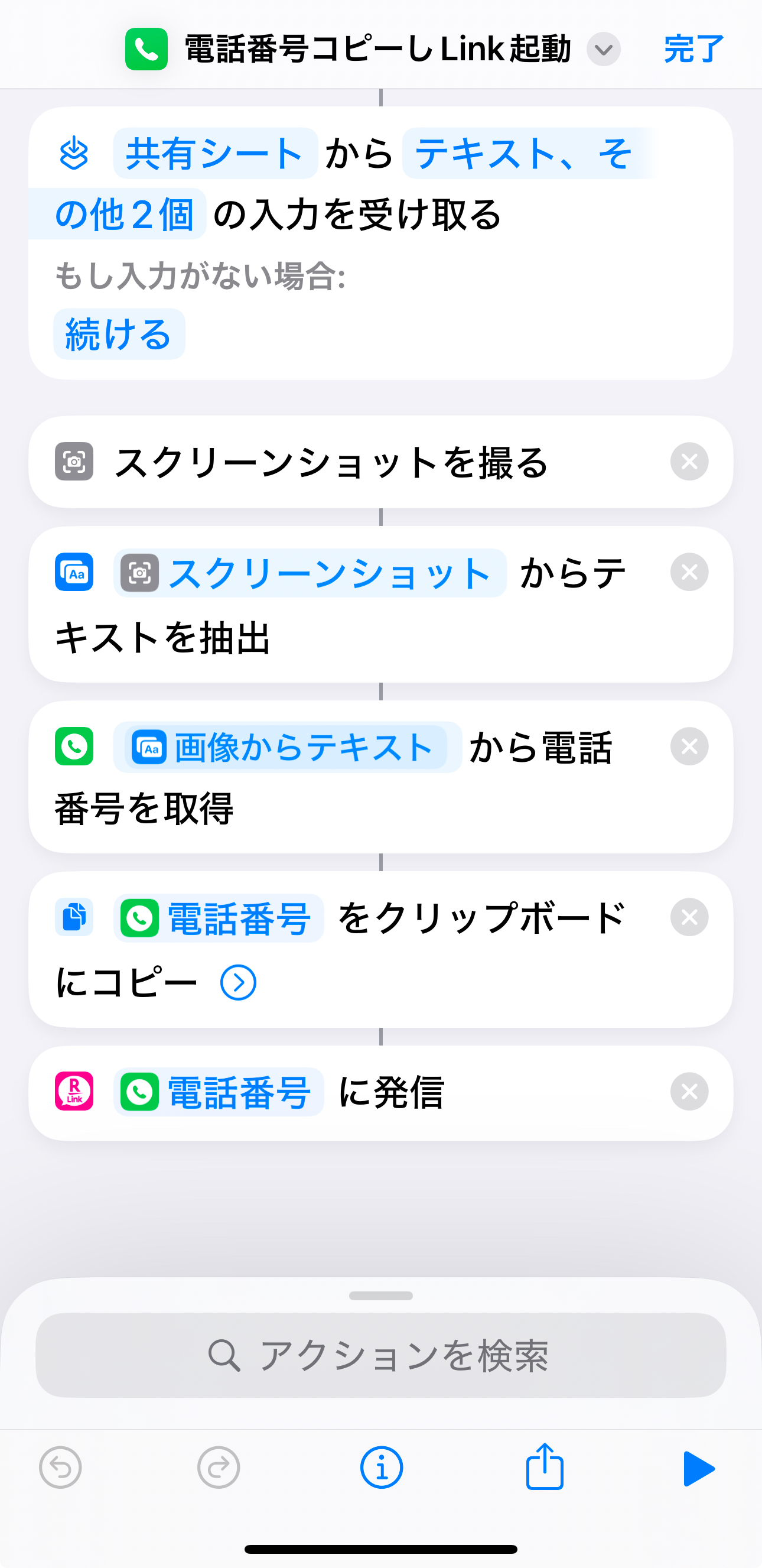The height and width of the screenshot is (1568, 762).
Task: Change the 共有シート input source
Action: 215,154
